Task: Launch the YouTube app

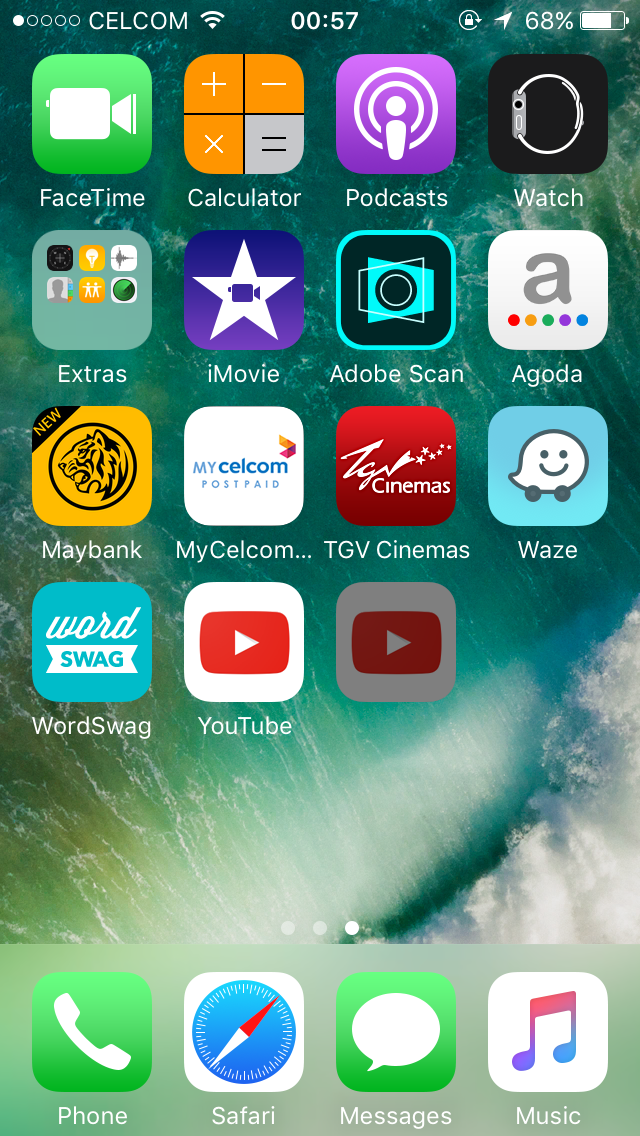Action: 244,642
